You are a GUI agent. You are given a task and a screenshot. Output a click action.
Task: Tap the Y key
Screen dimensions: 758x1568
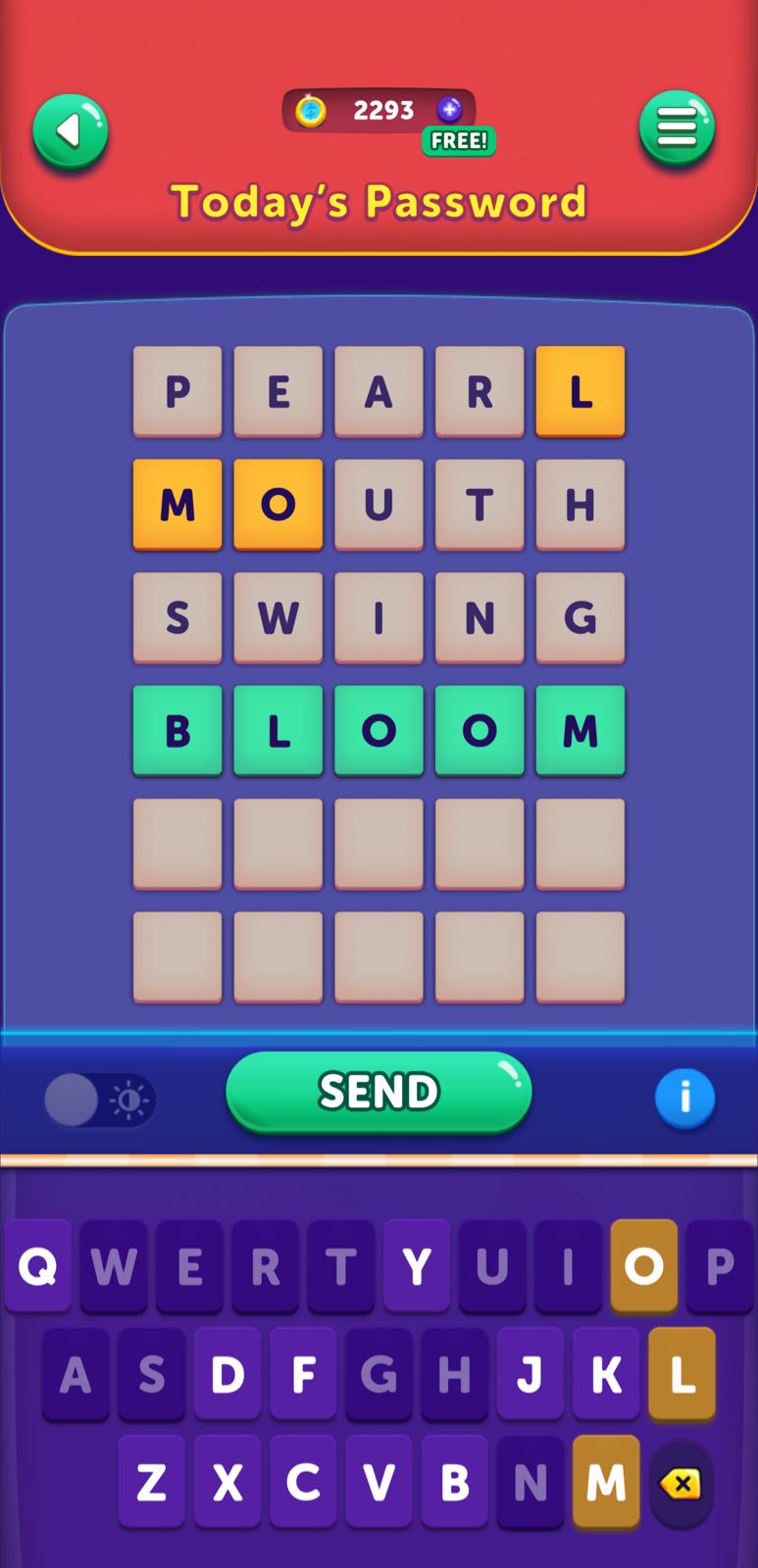point(417,1266)
